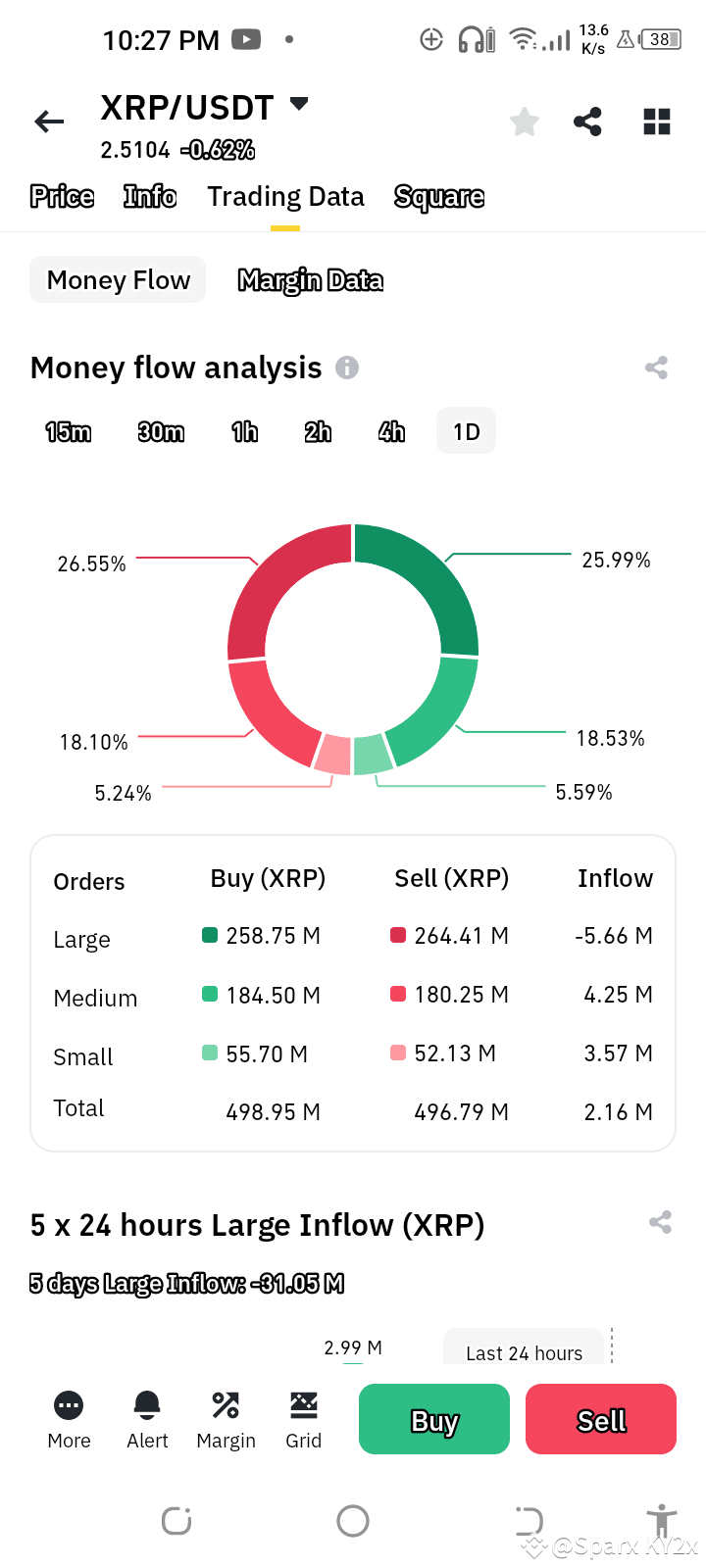Select the Money Flow toggle
Viewport: 706px width, 1568px height.
click(117, 279)
